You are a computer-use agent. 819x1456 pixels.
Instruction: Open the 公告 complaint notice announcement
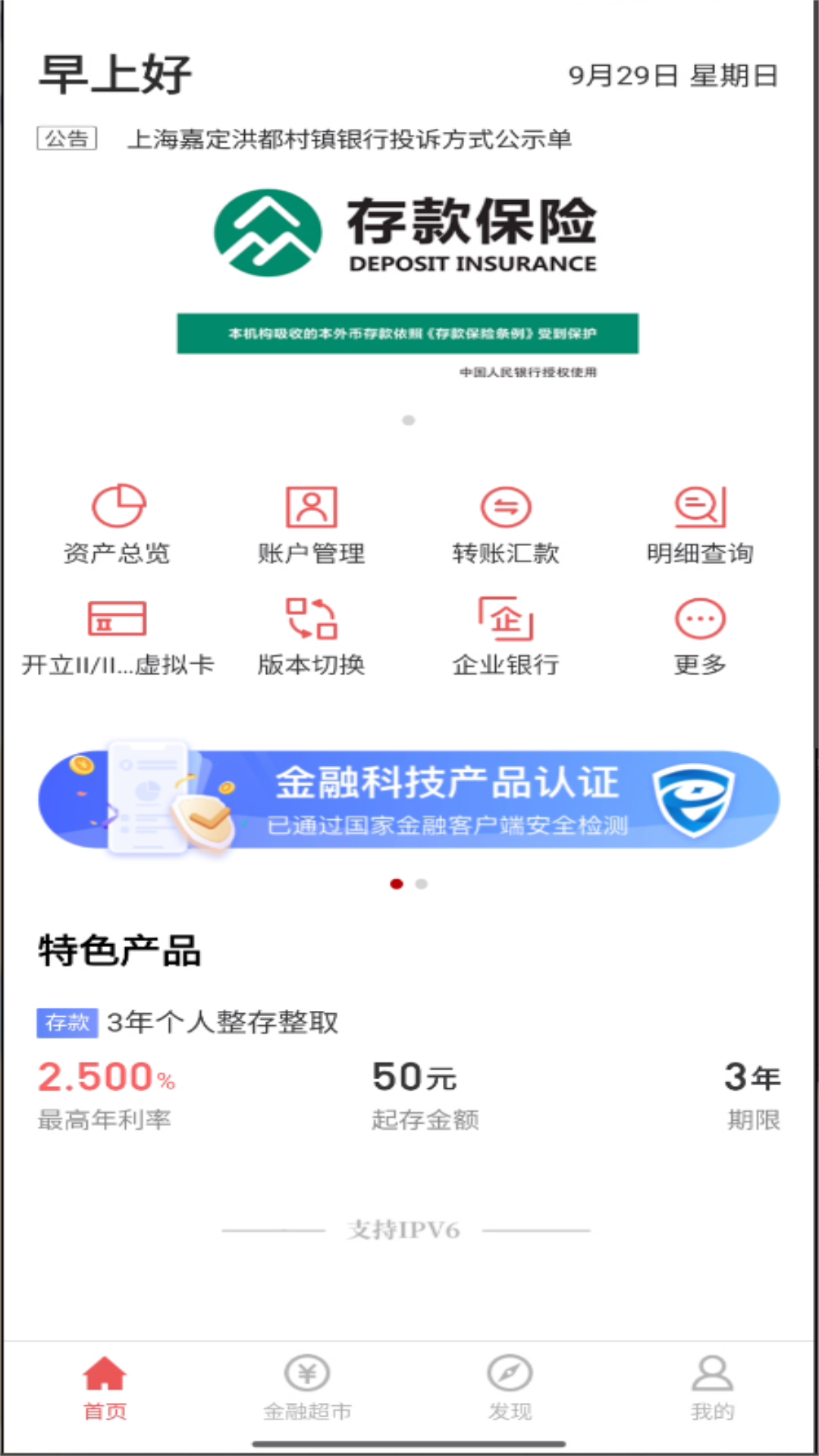349,140
